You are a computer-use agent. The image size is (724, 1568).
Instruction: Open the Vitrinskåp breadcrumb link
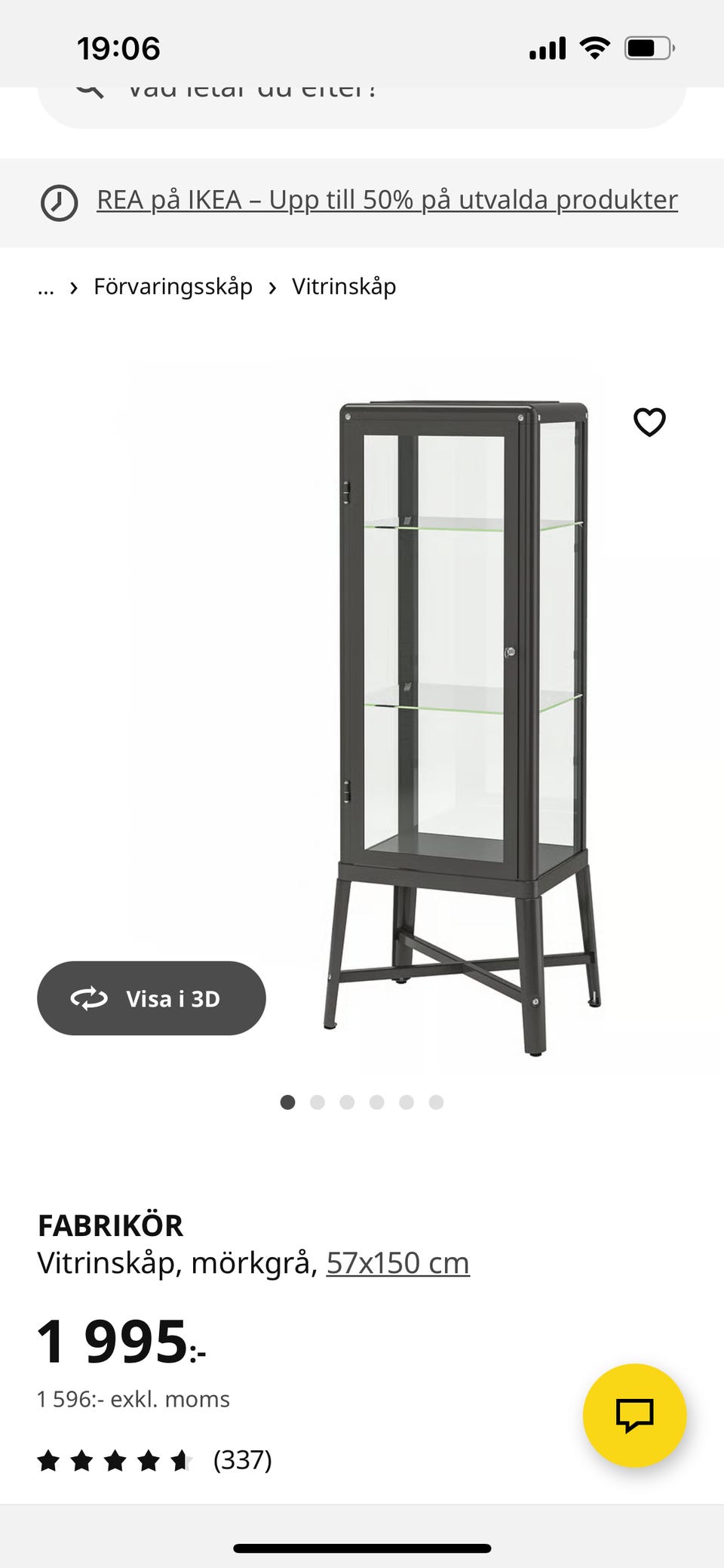344,287
